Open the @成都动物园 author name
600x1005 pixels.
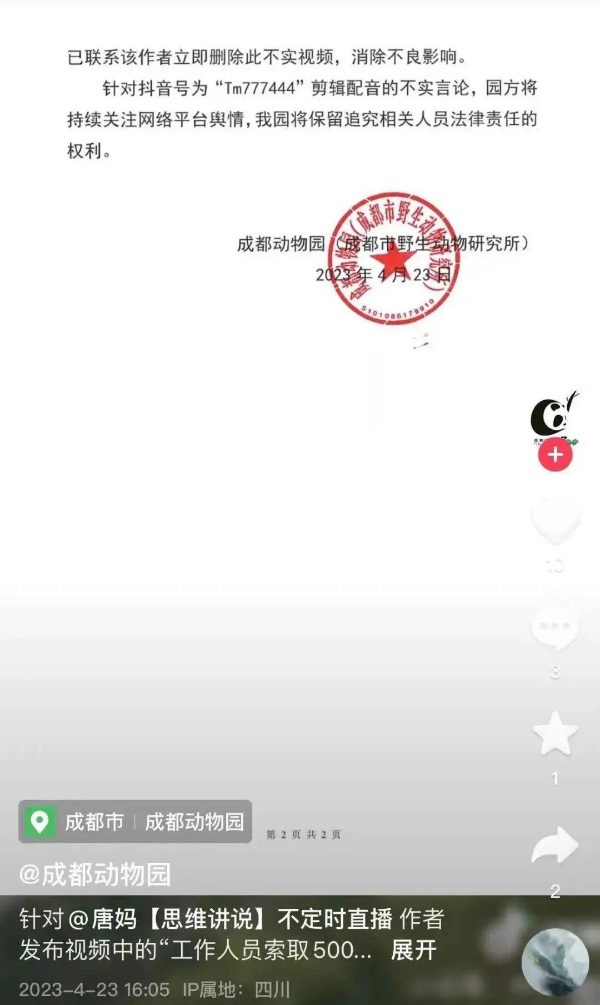click(95, 874)
